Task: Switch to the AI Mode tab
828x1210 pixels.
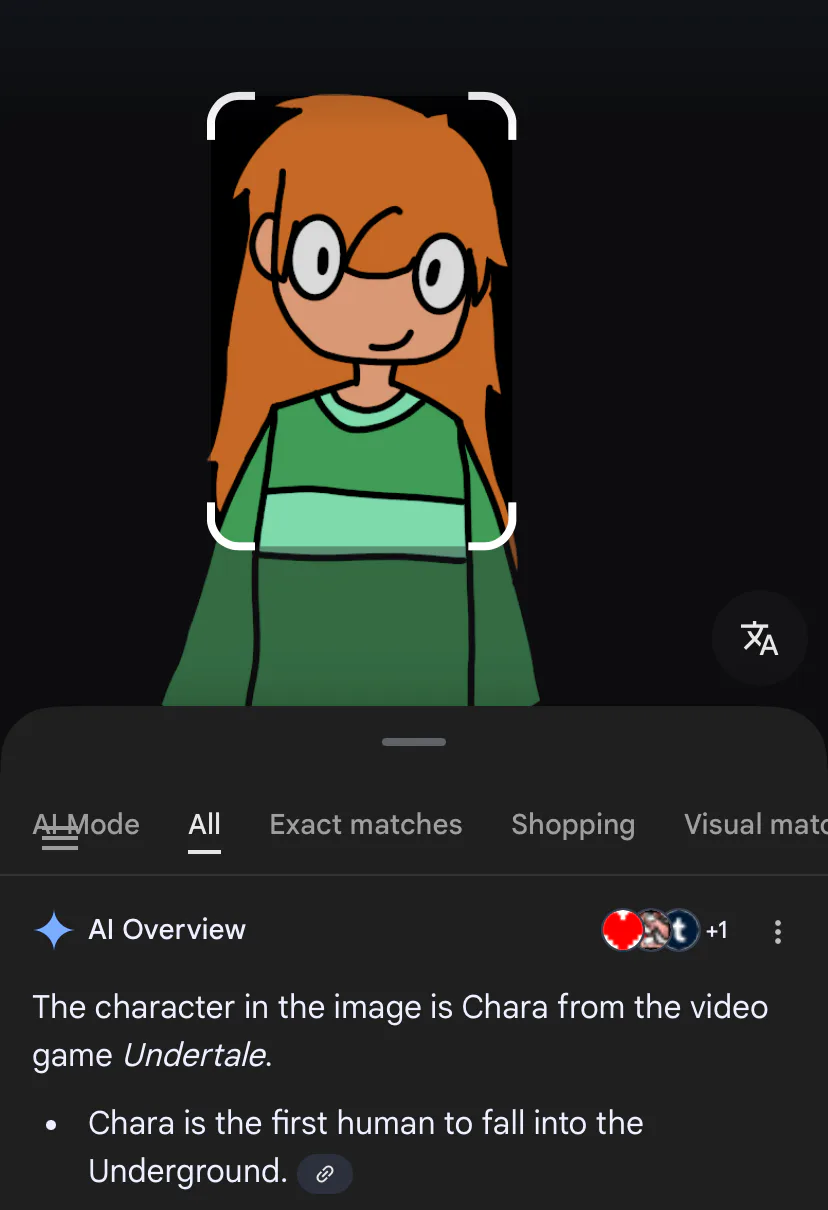Action: [87, 824]
